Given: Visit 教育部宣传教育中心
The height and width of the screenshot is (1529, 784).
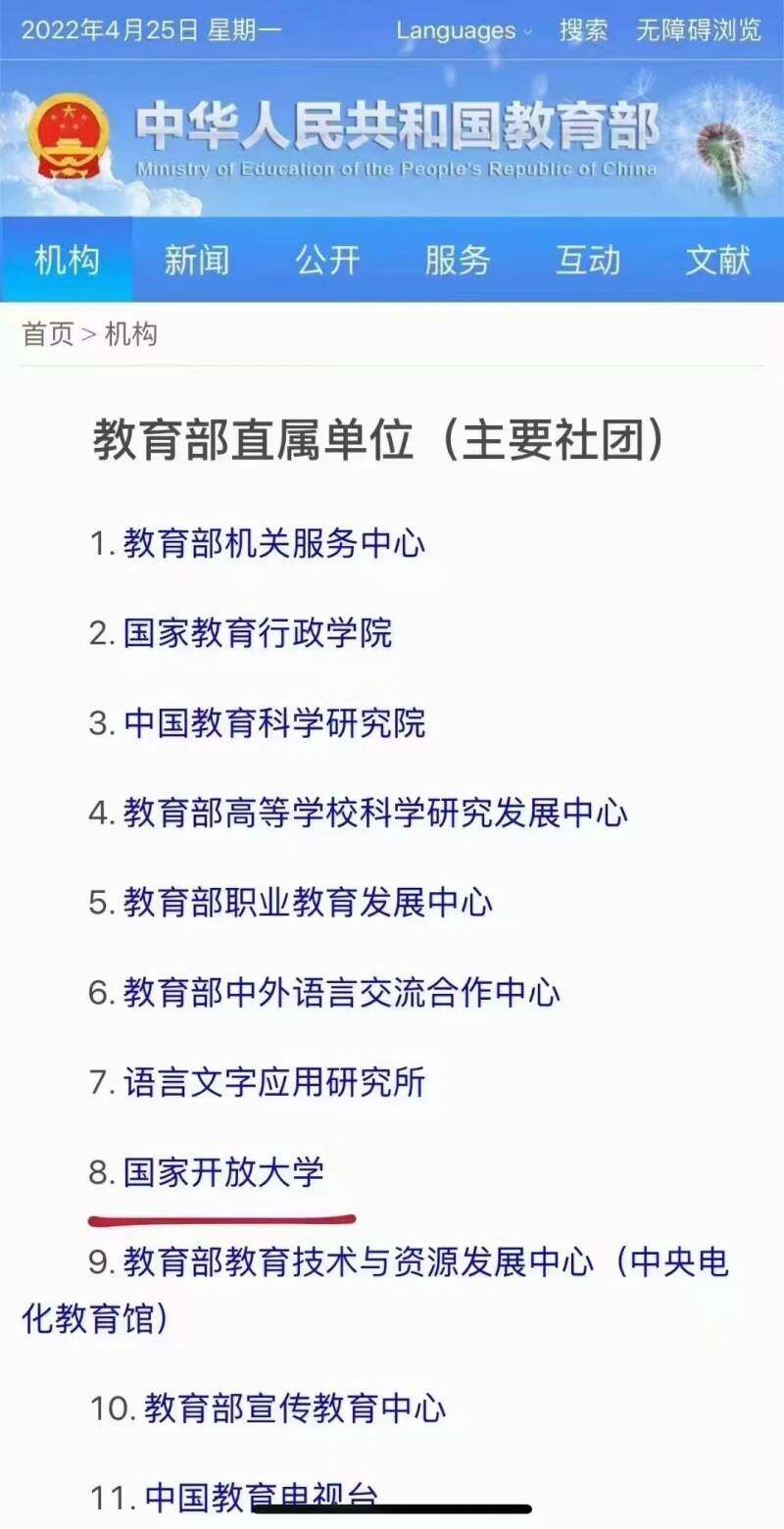Looking at the screenshot, I should [x=295, y=1409].
